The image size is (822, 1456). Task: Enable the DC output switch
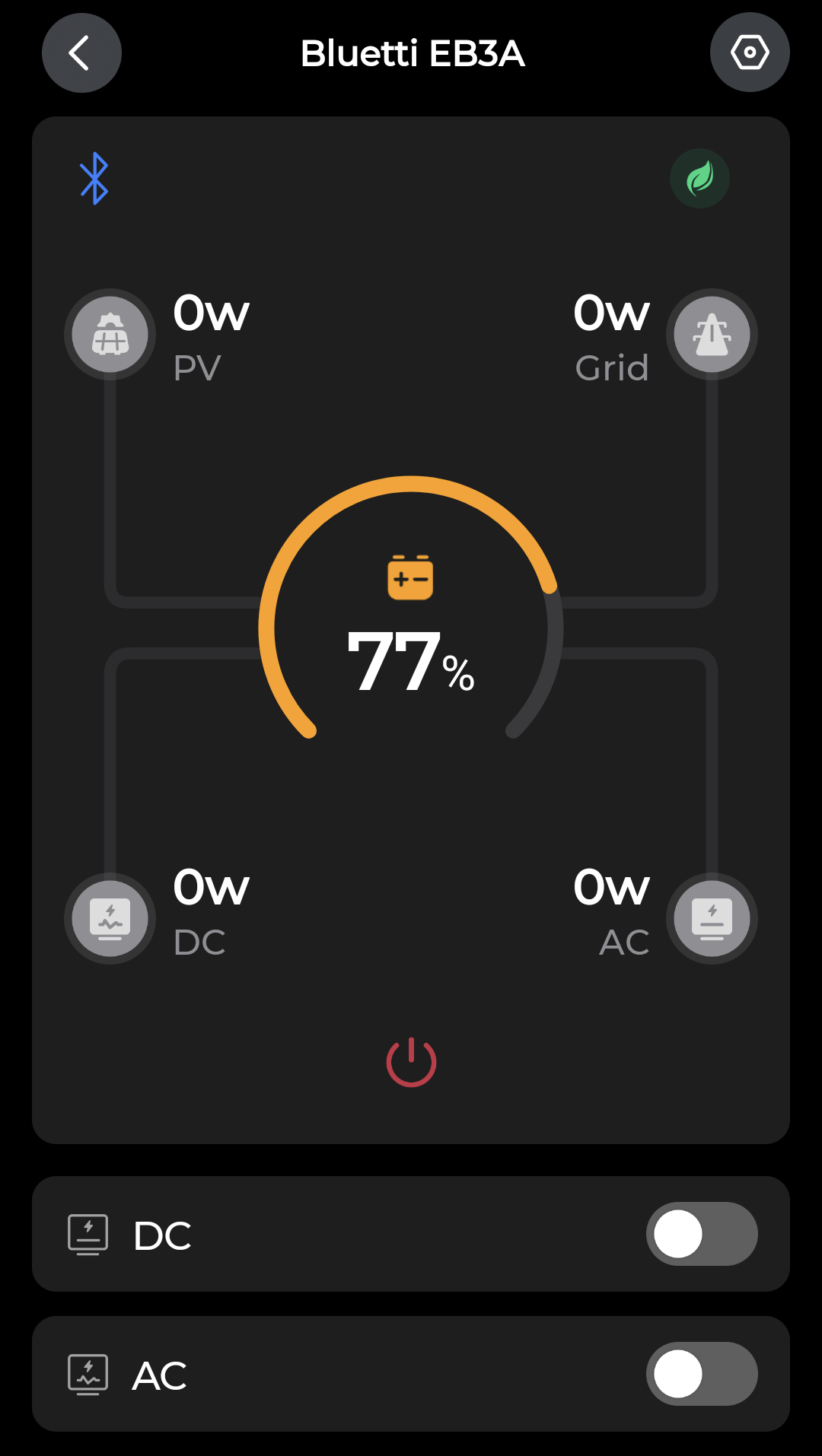coord(702,1234)
